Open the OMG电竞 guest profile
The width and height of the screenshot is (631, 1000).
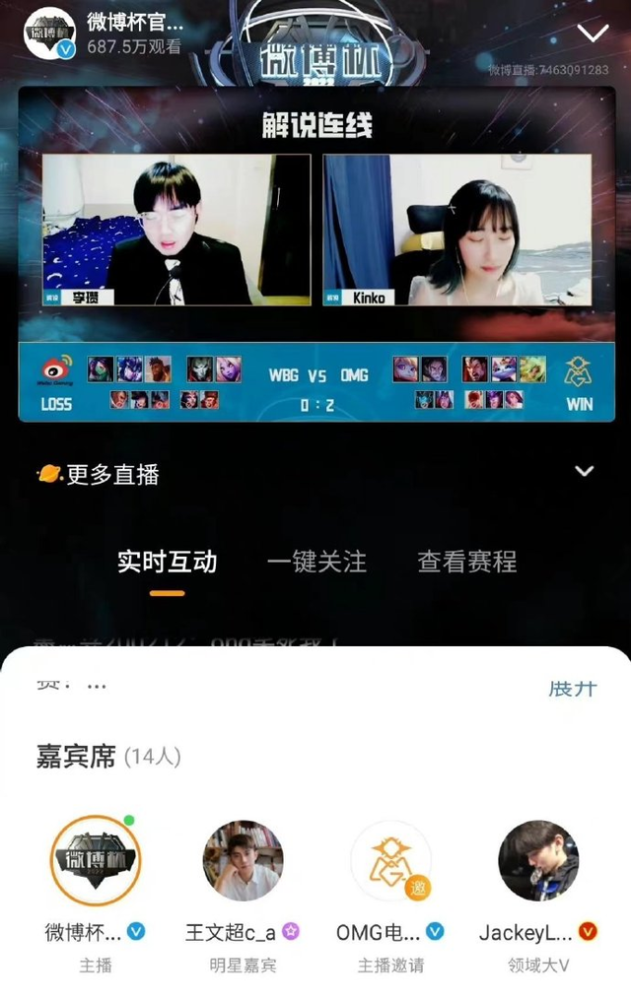(x=391, y=862)
